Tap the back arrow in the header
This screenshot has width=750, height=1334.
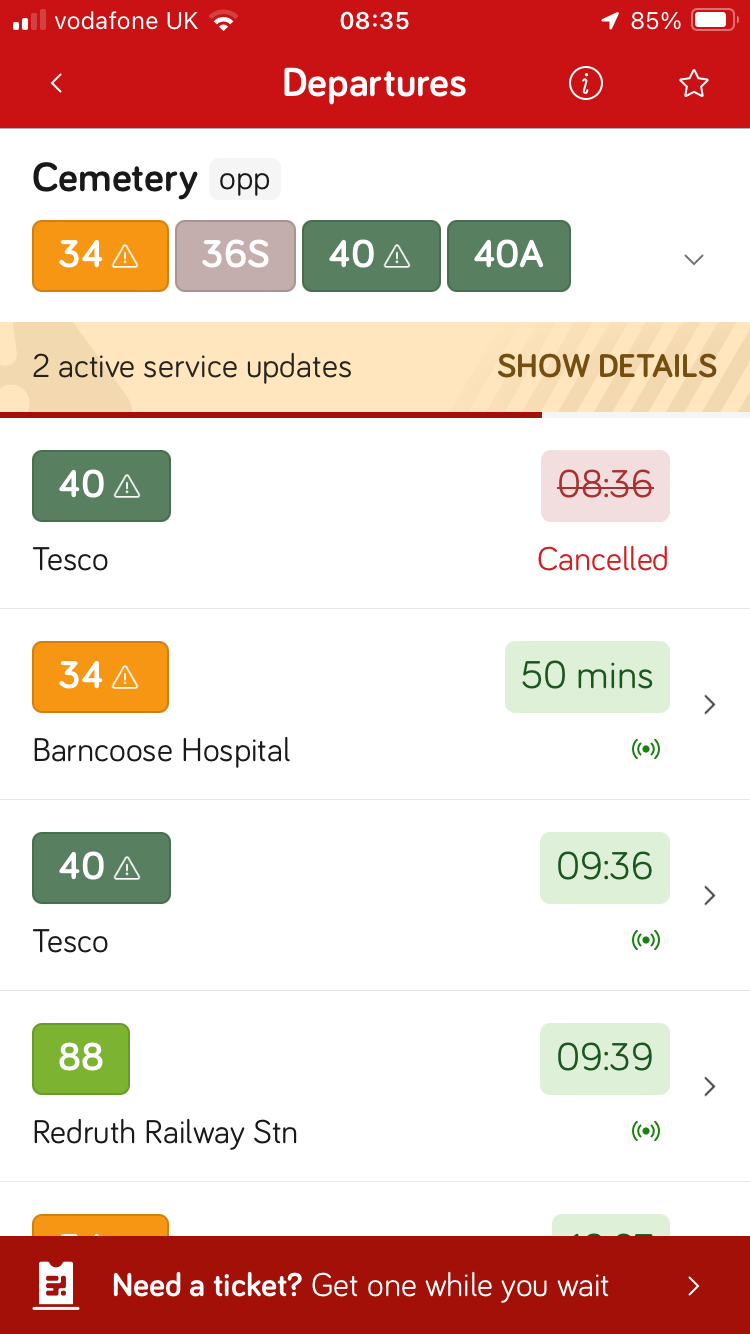pos(56,83)
